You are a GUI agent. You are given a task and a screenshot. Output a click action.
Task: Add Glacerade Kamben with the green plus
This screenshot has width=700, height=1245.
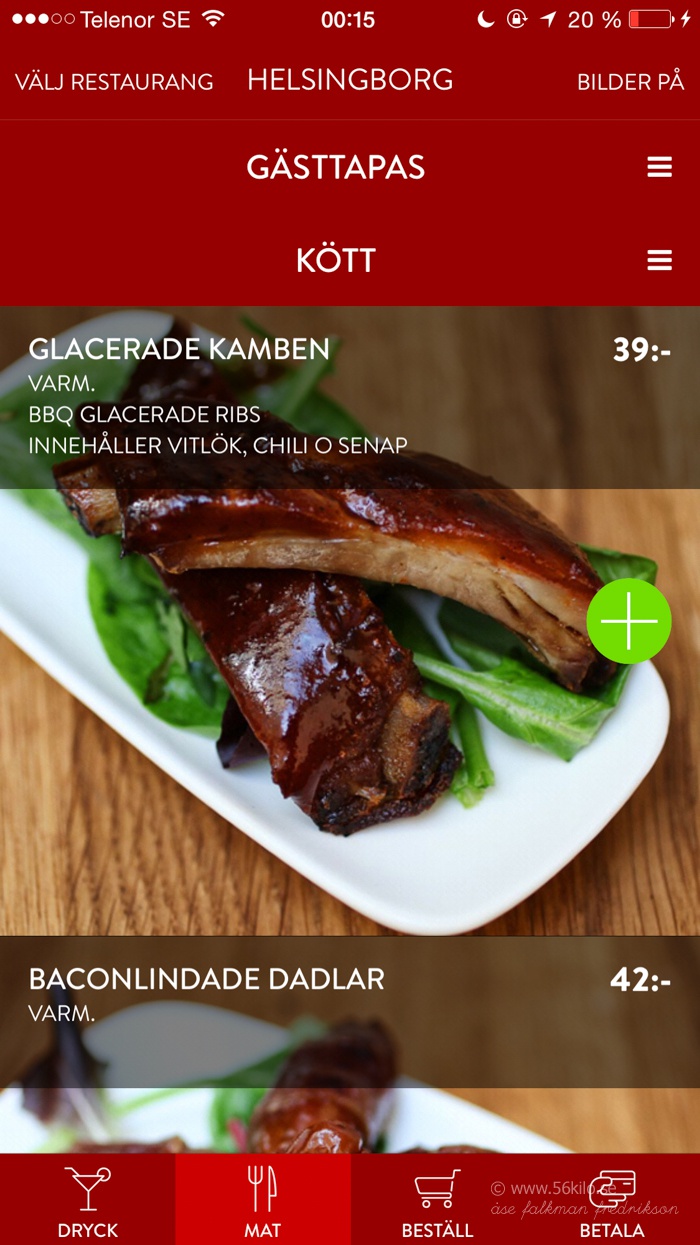629,621
